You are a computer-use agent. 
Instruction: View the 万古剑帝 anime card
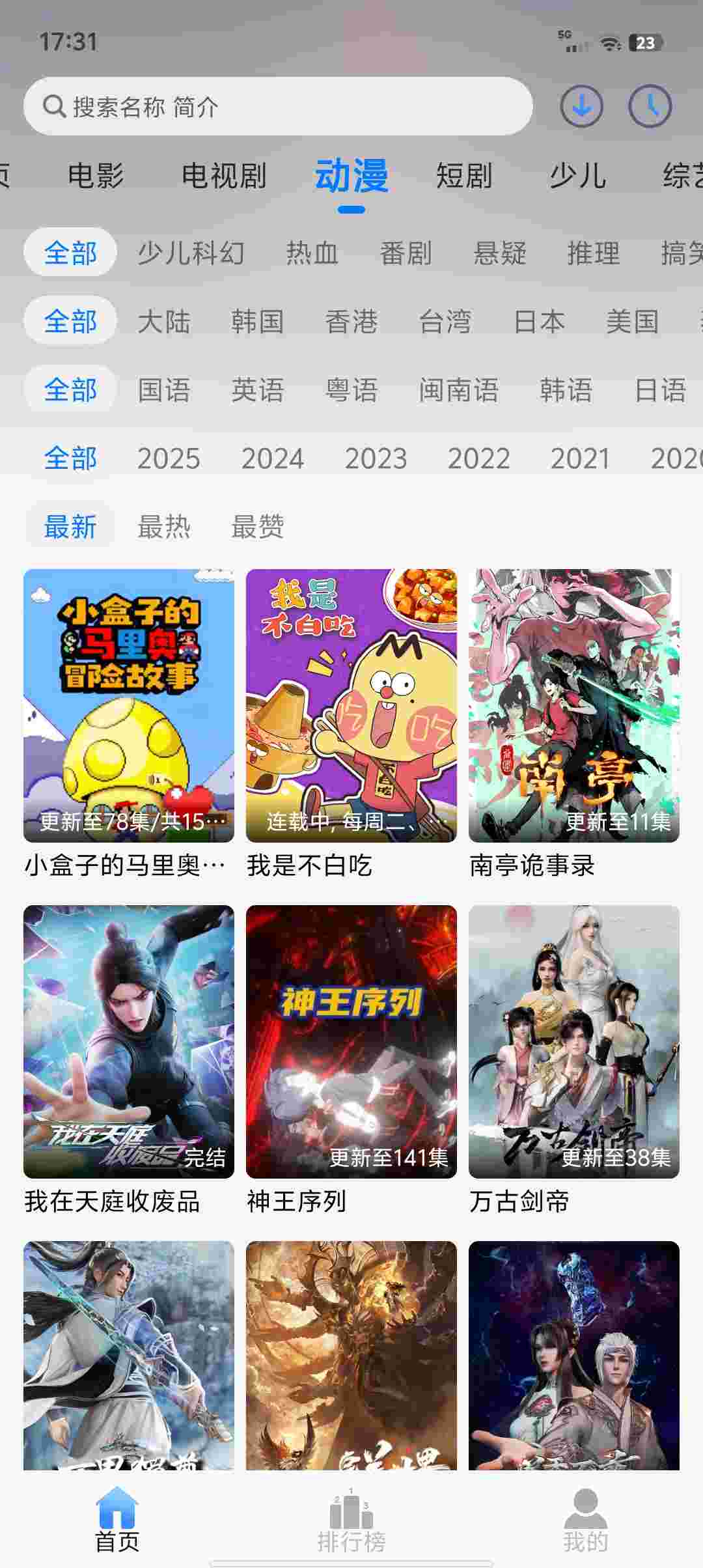[x=573, y=1041]
